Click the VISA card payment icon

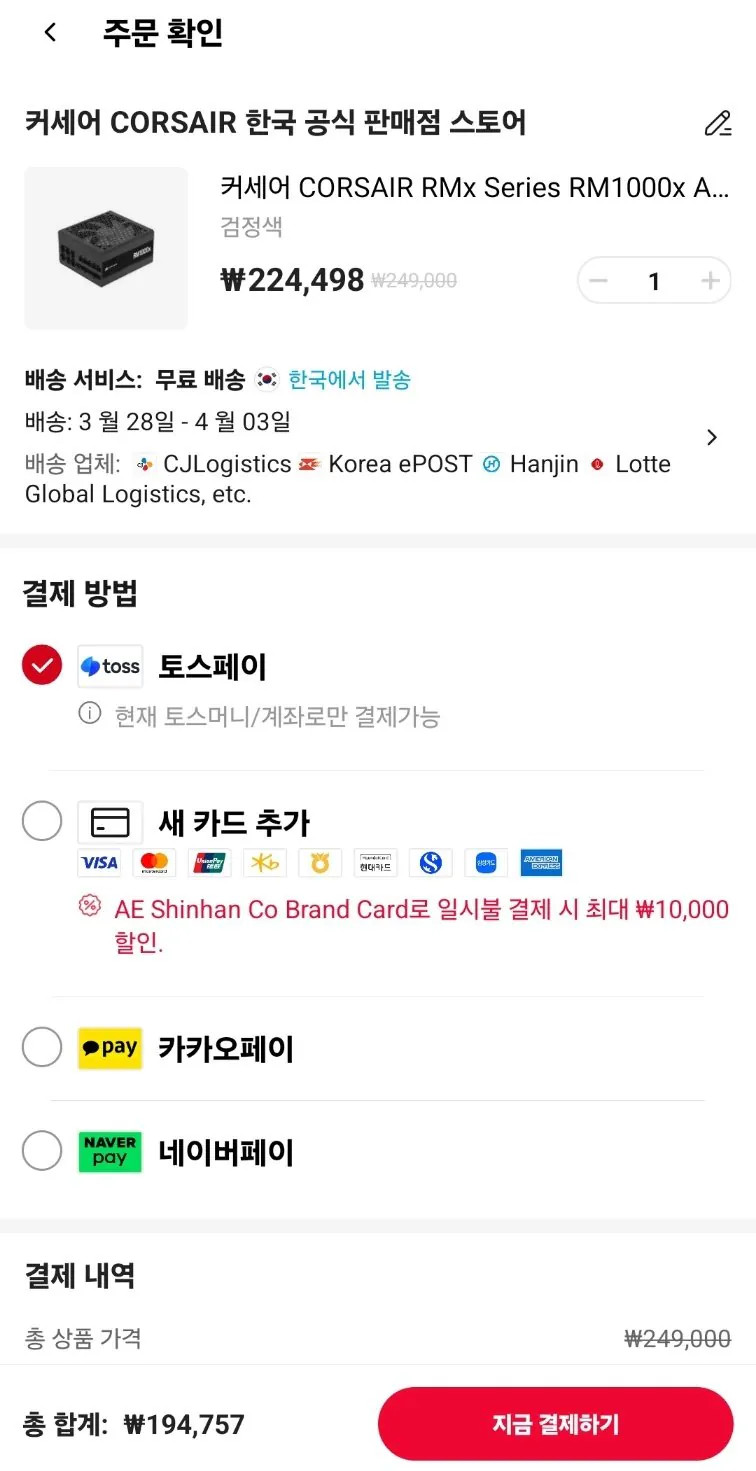click(98, 862)
